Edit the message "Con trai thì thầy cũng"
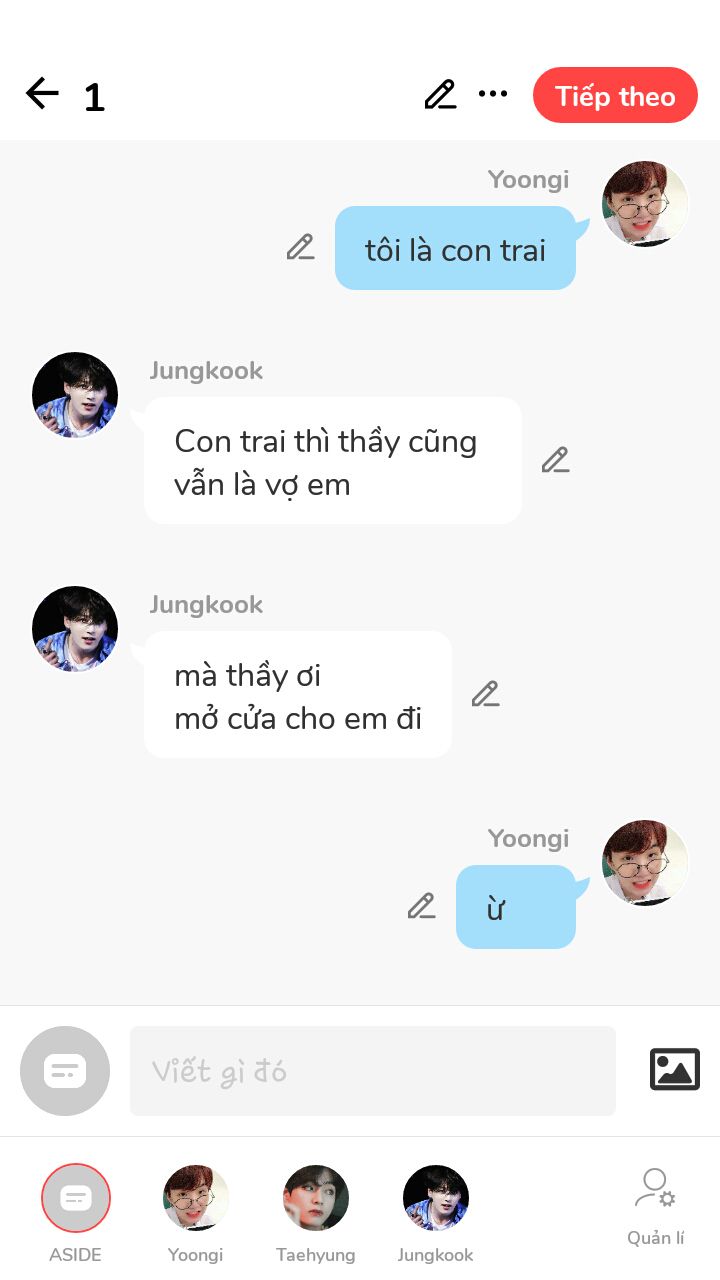The width and height of the screenshot is (720, 1280). coord(555,460)
